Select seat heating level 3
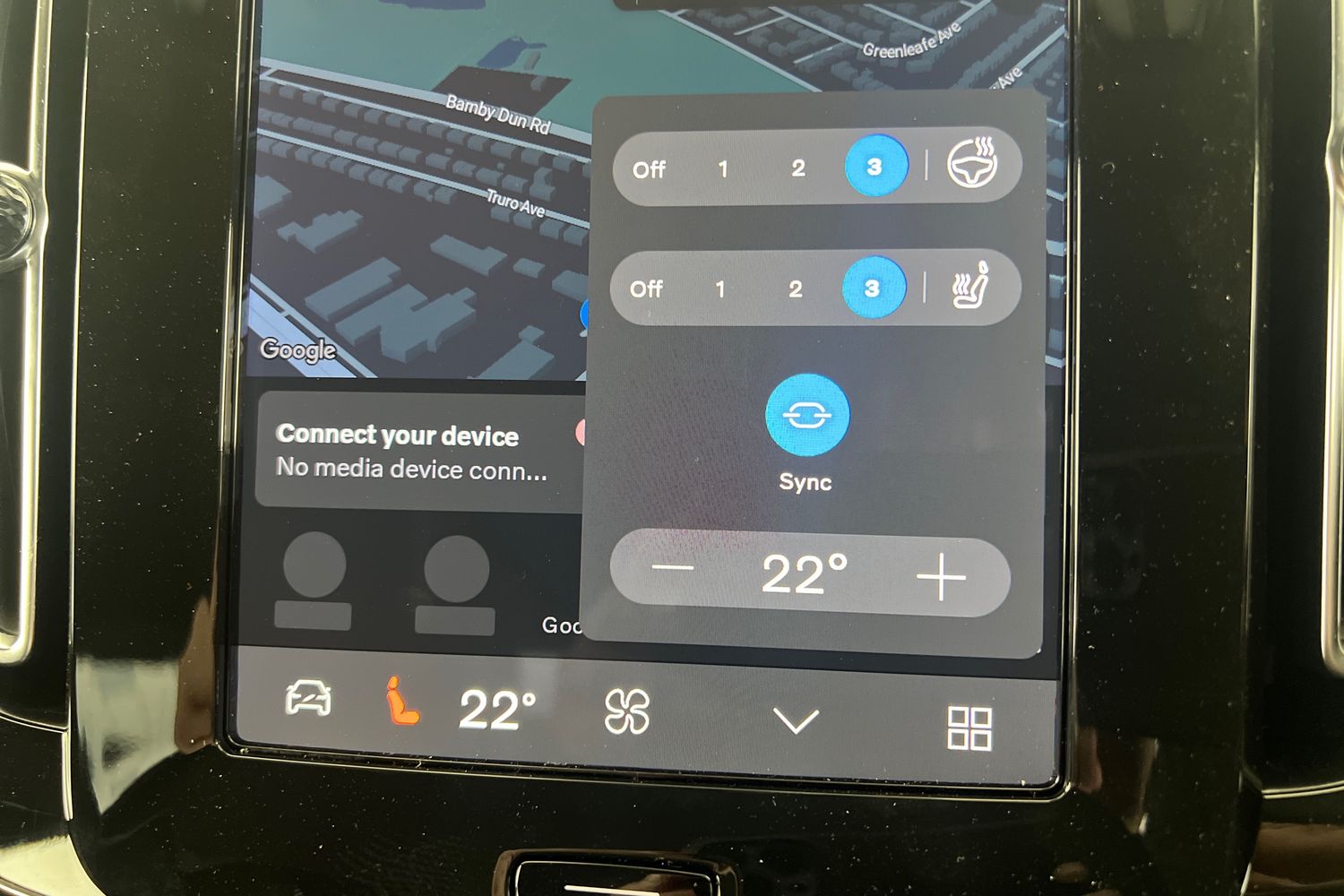1344x896 pixels. pos(873,288)
